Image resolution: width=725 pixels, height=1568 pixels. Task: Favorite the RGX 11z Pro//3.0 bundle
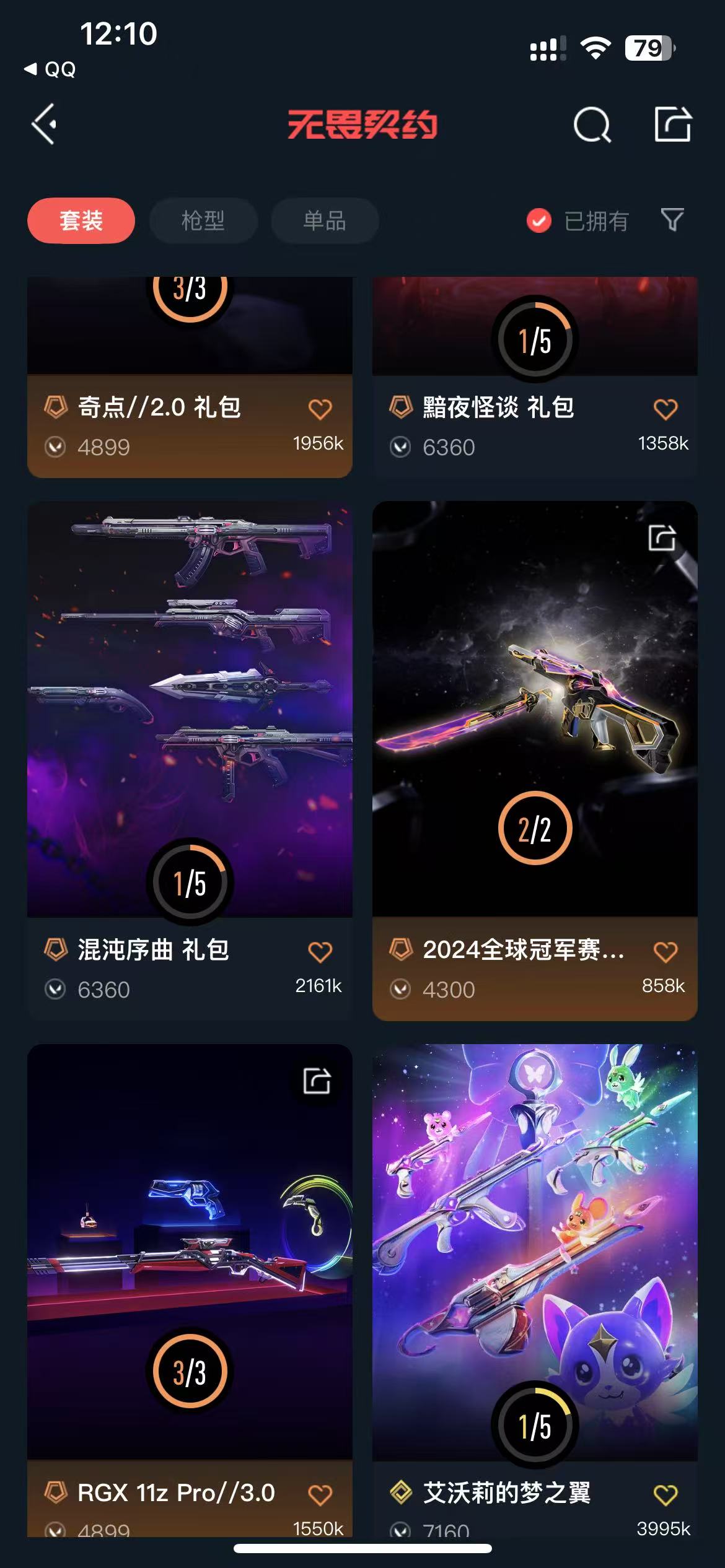coord(320,1494)
